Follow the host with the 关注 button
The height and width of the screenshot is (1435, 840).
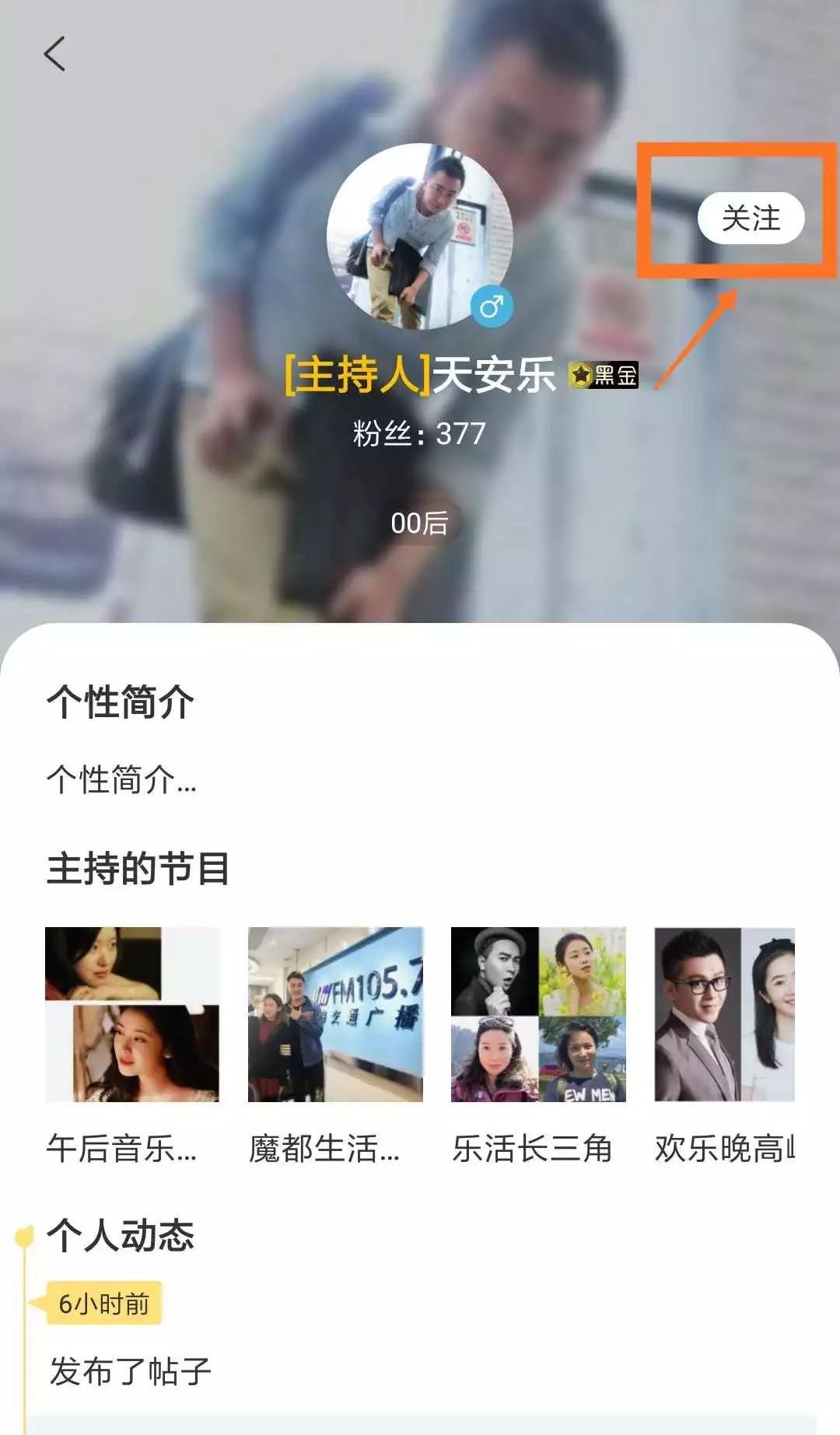[751, 218]
